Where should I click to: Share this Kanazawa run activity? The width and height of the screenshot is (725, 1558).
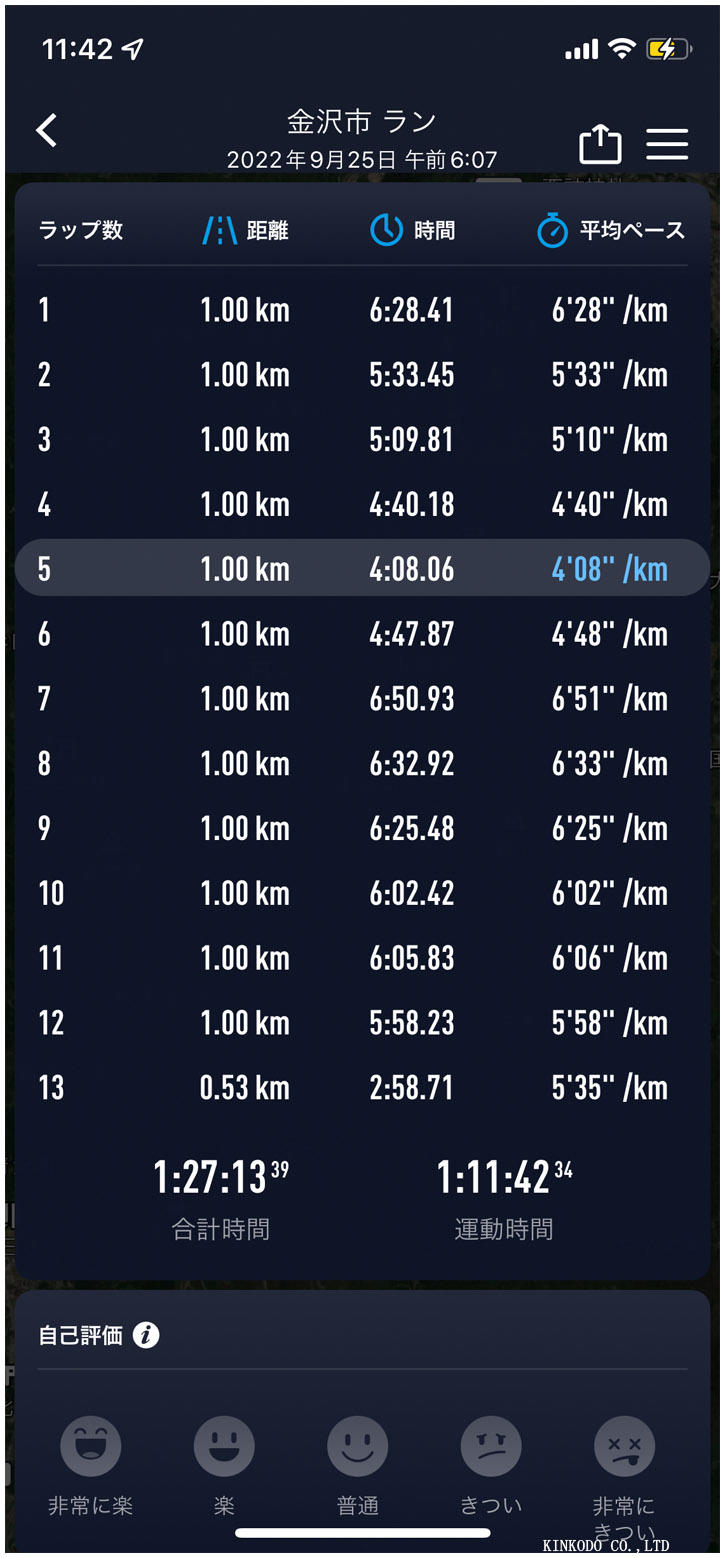[x=600, y=145]
